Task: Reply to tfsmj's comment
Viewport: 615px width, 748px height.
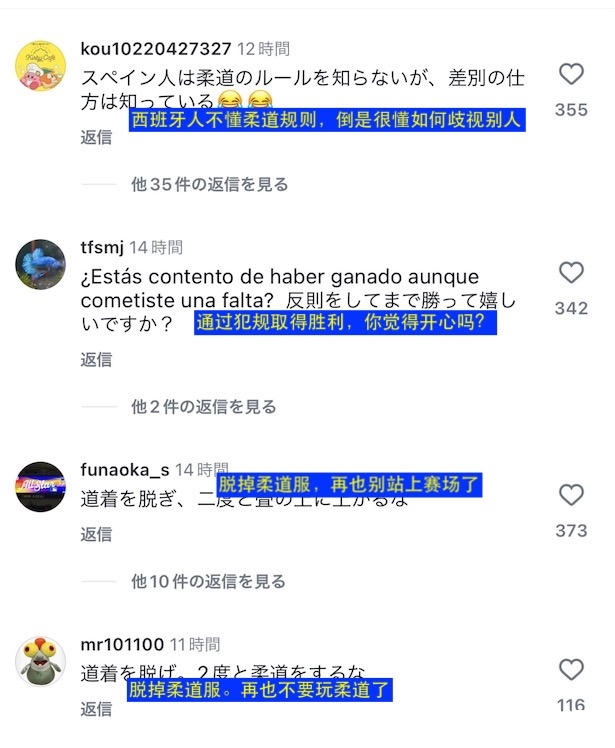Action: tap(96, 360)
